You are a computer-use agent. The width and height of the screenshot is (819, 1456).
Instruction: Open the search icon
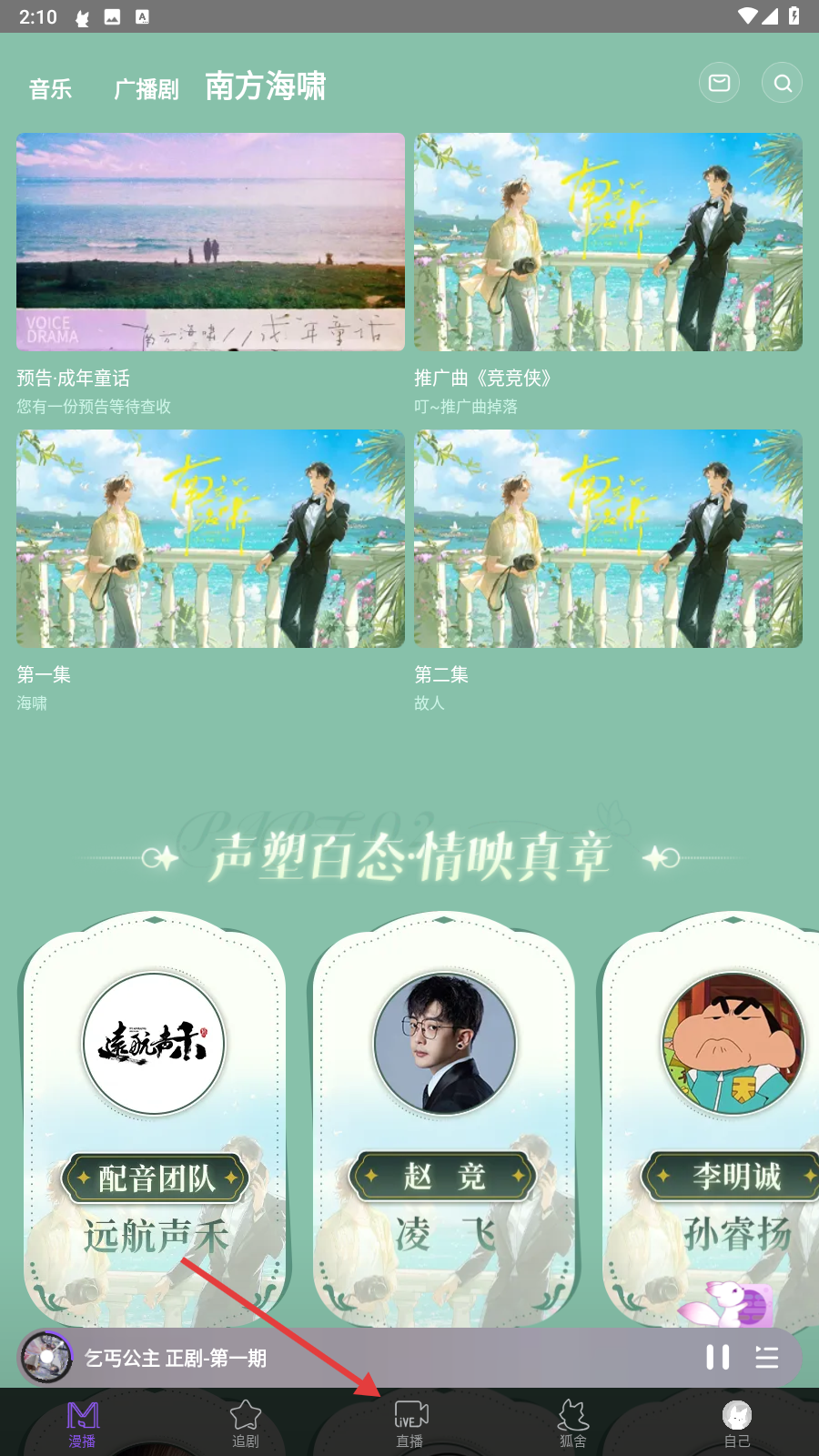click(x=782, y=84)
